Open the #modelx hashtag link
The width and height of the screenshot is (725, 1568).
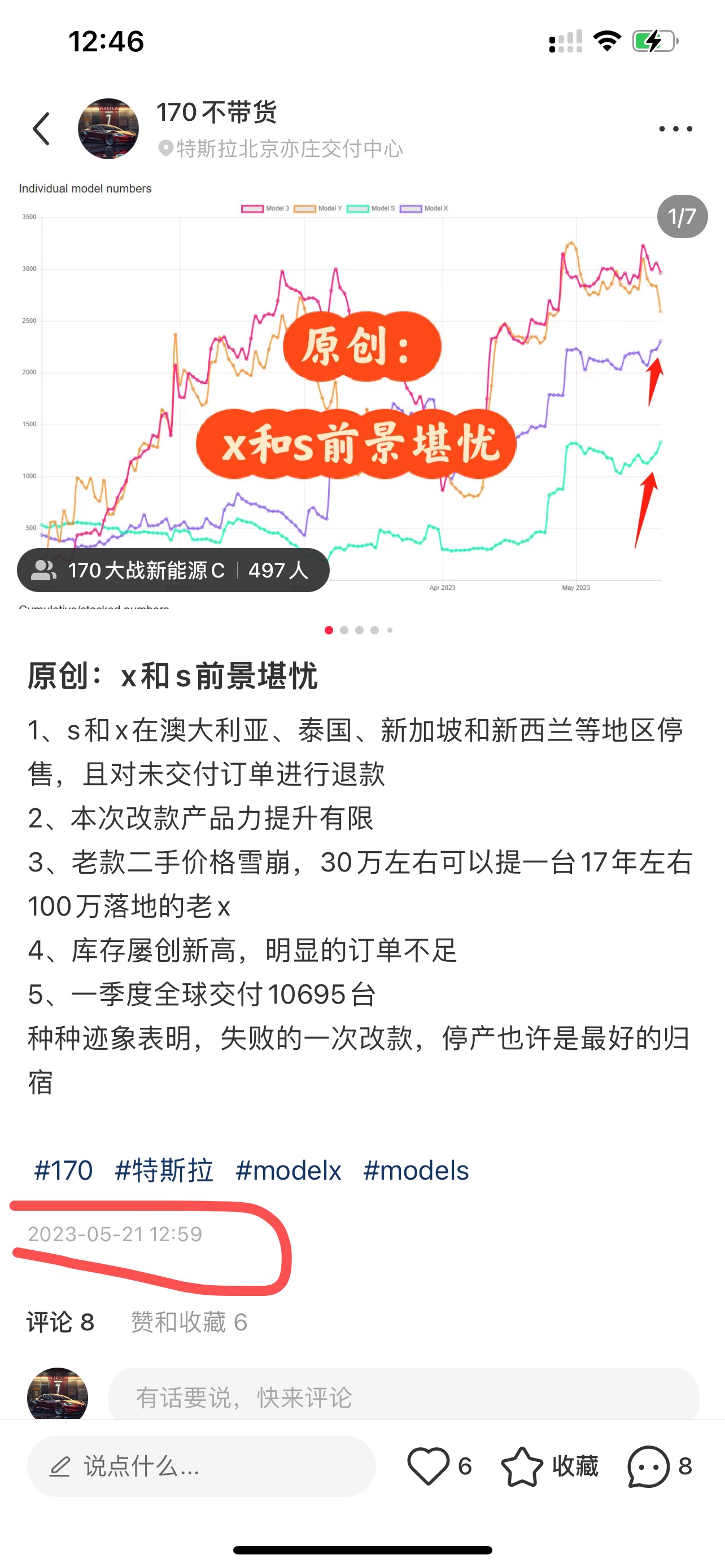[289, 1170]
